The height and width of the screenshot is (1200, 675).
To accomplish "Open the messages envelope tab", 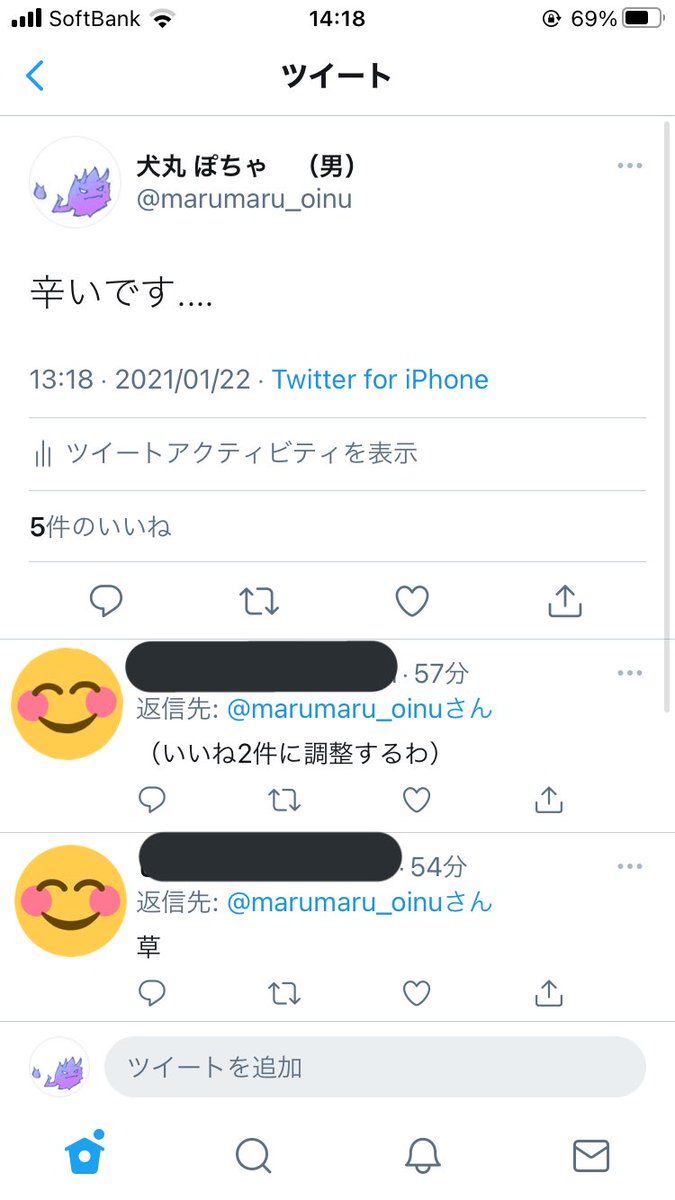I will (x=591, y=1156).
